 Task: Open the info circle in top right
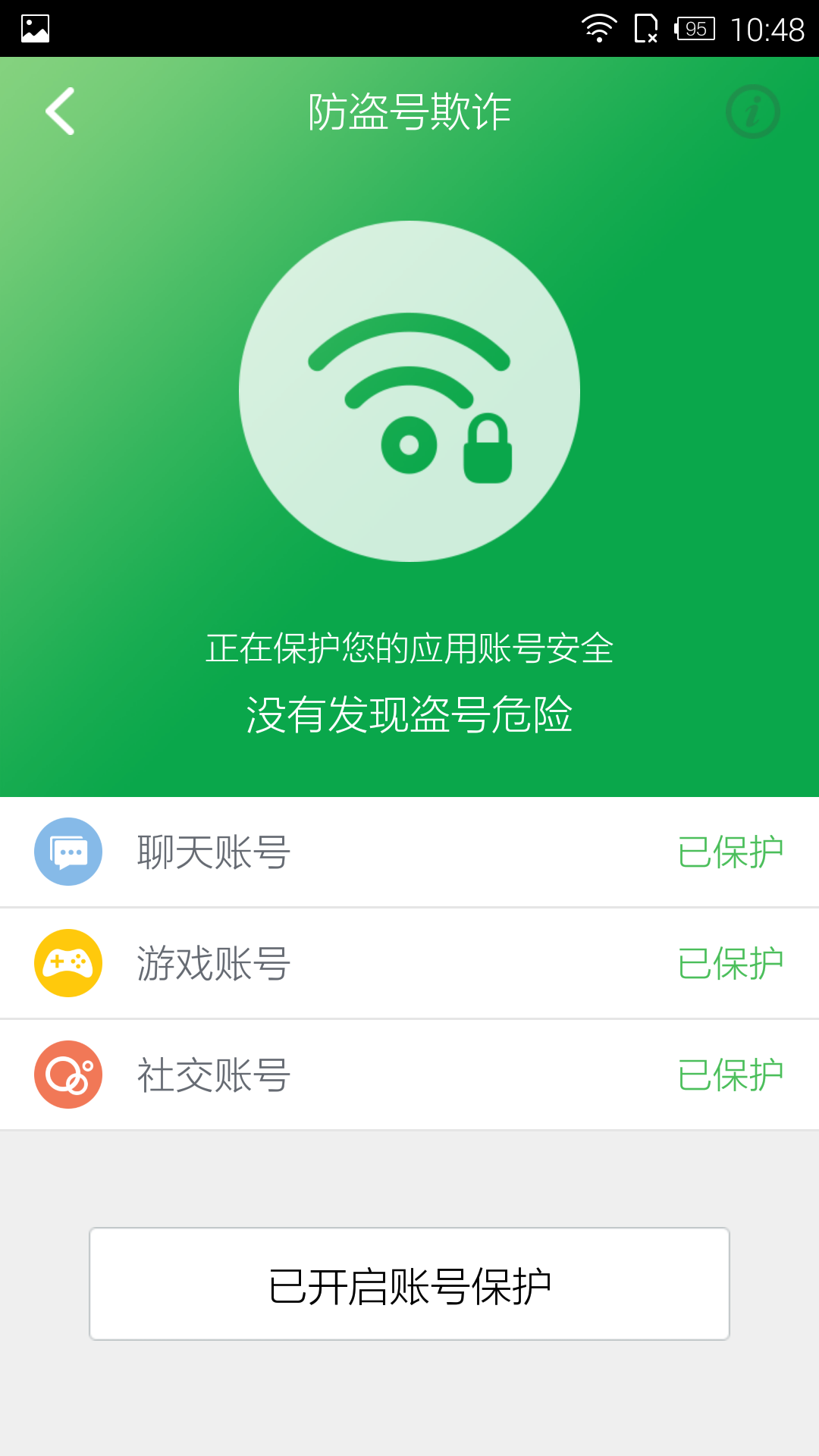[753, 111]
